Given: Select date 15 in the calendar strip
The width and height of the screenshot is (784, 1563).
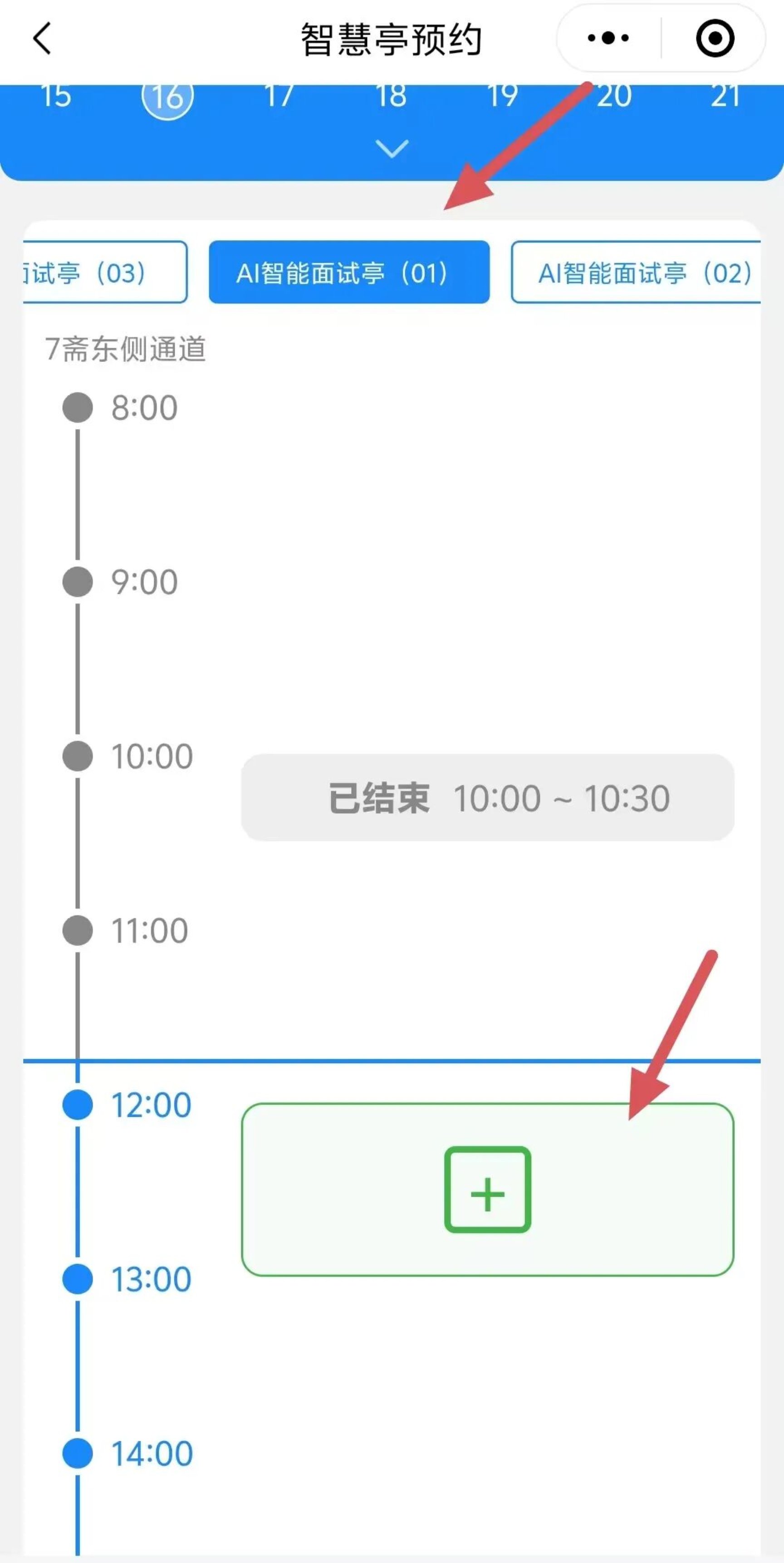Looking at the screenshot, I should tap(56, 96).
